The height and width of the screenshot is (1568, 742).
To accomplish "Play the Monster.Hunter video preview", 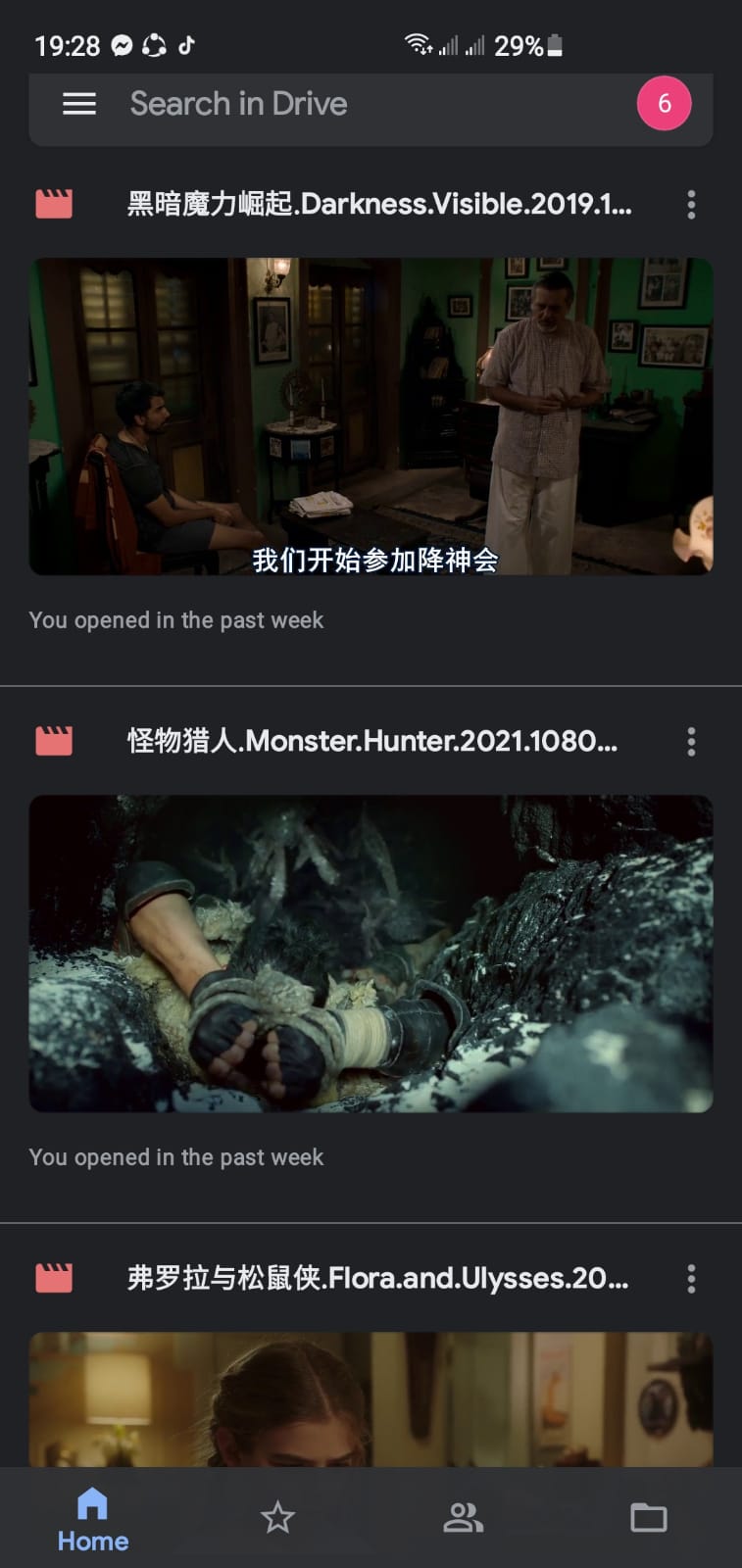I will [371, 953].
